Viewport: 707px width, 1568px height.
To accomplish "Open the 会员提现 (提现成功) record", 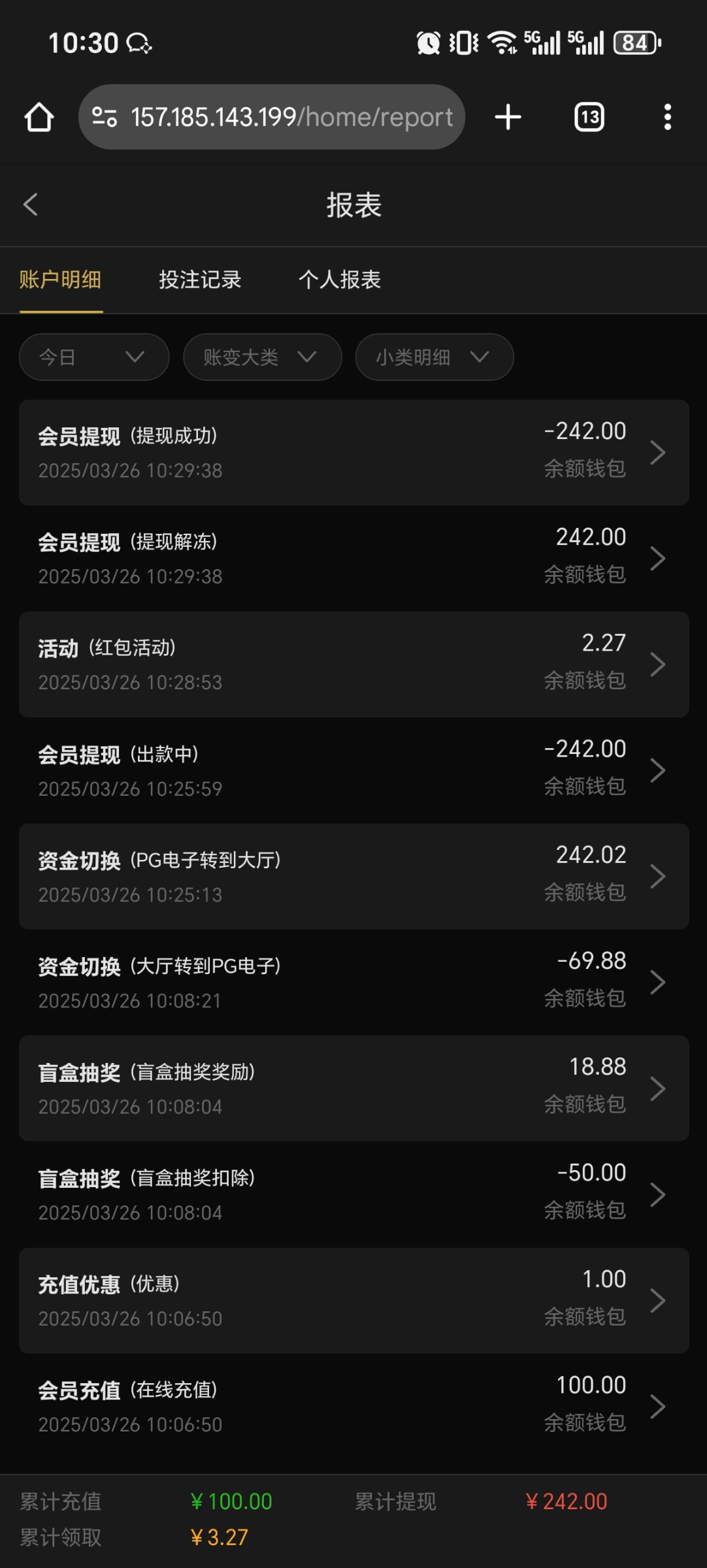I will (x=354, y=452).
